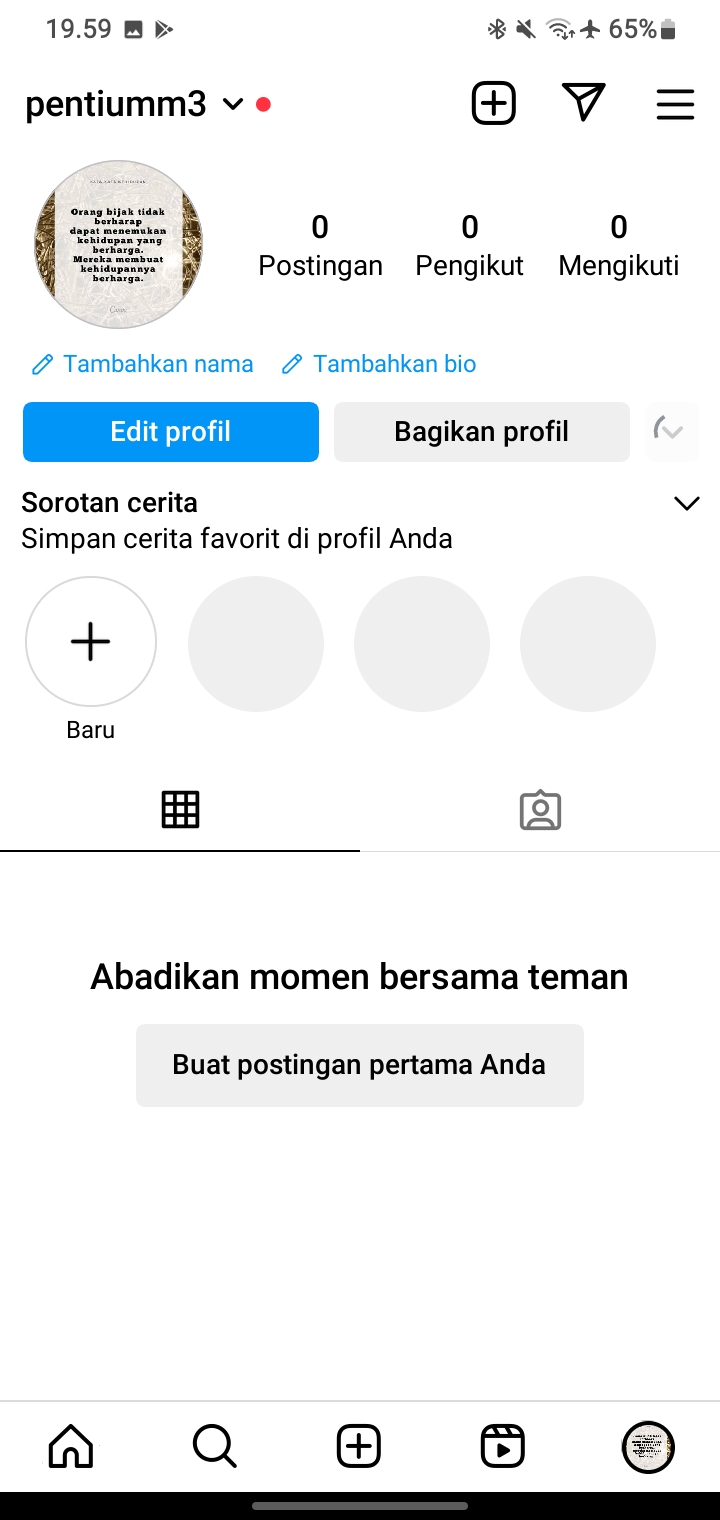Open the Reels tab

click(503, 1446)
